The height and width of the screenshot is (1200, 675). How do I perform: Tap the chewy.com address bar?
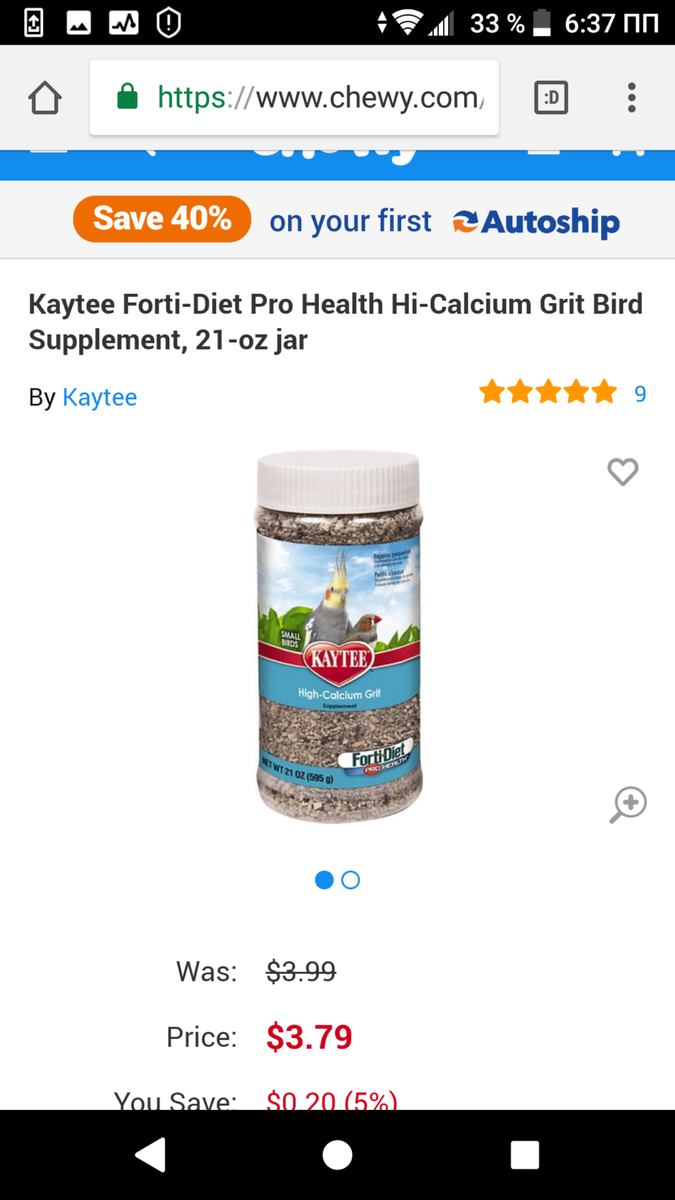pos(294,98)
